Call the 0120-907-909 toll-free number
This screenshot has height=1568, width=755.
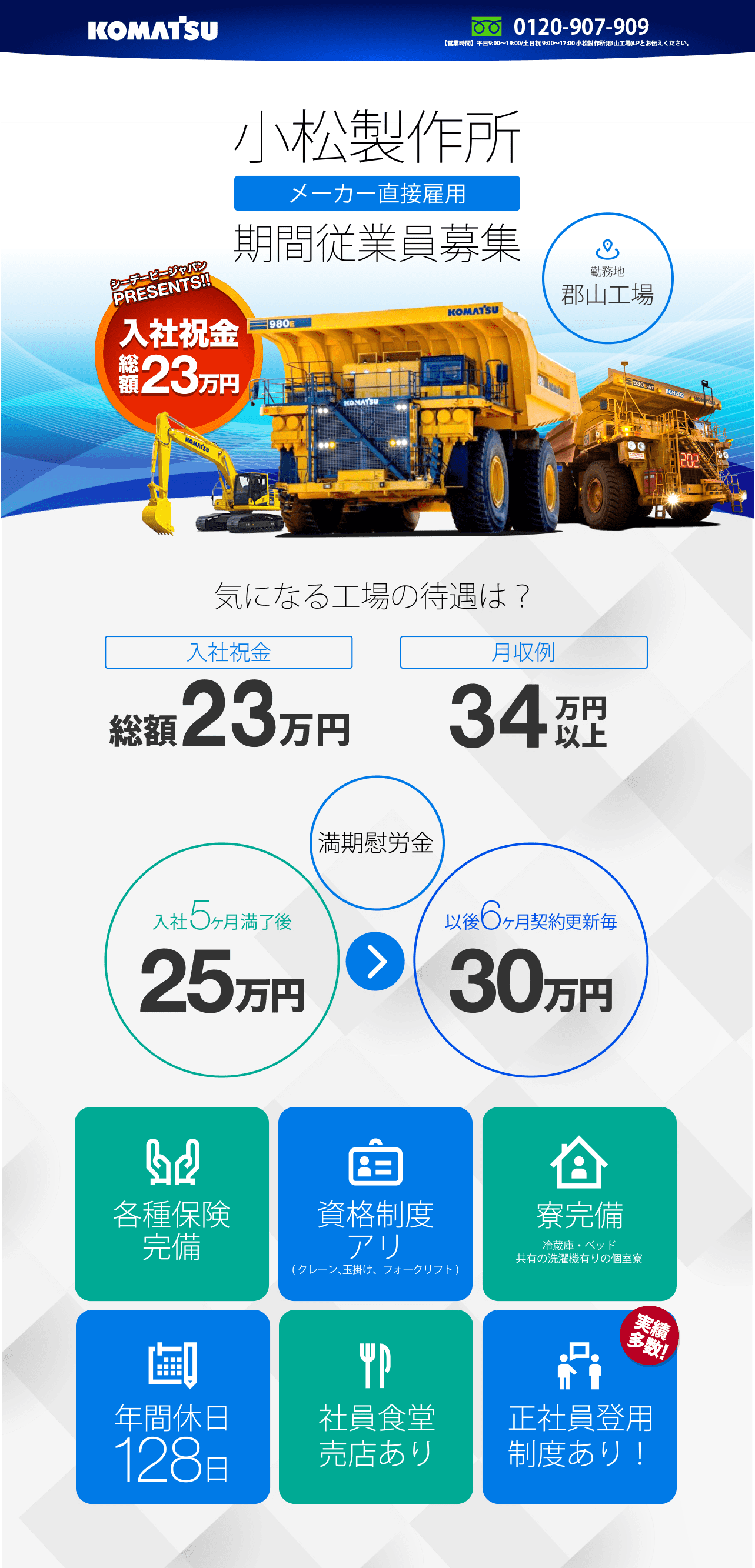(x=580, y=28)
